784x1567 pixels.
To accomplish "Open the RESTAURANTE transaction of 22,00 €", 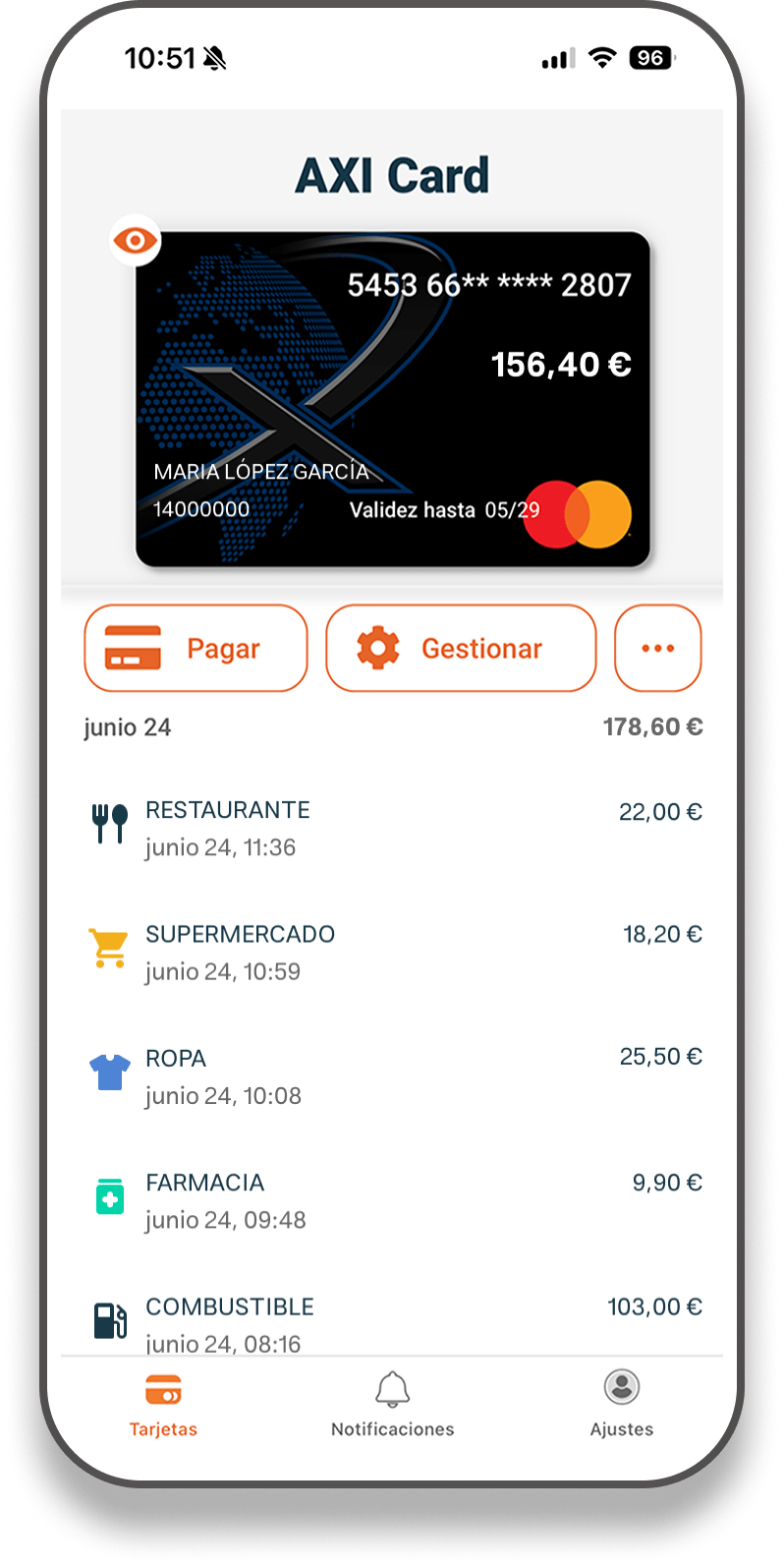I will (393, 828).
